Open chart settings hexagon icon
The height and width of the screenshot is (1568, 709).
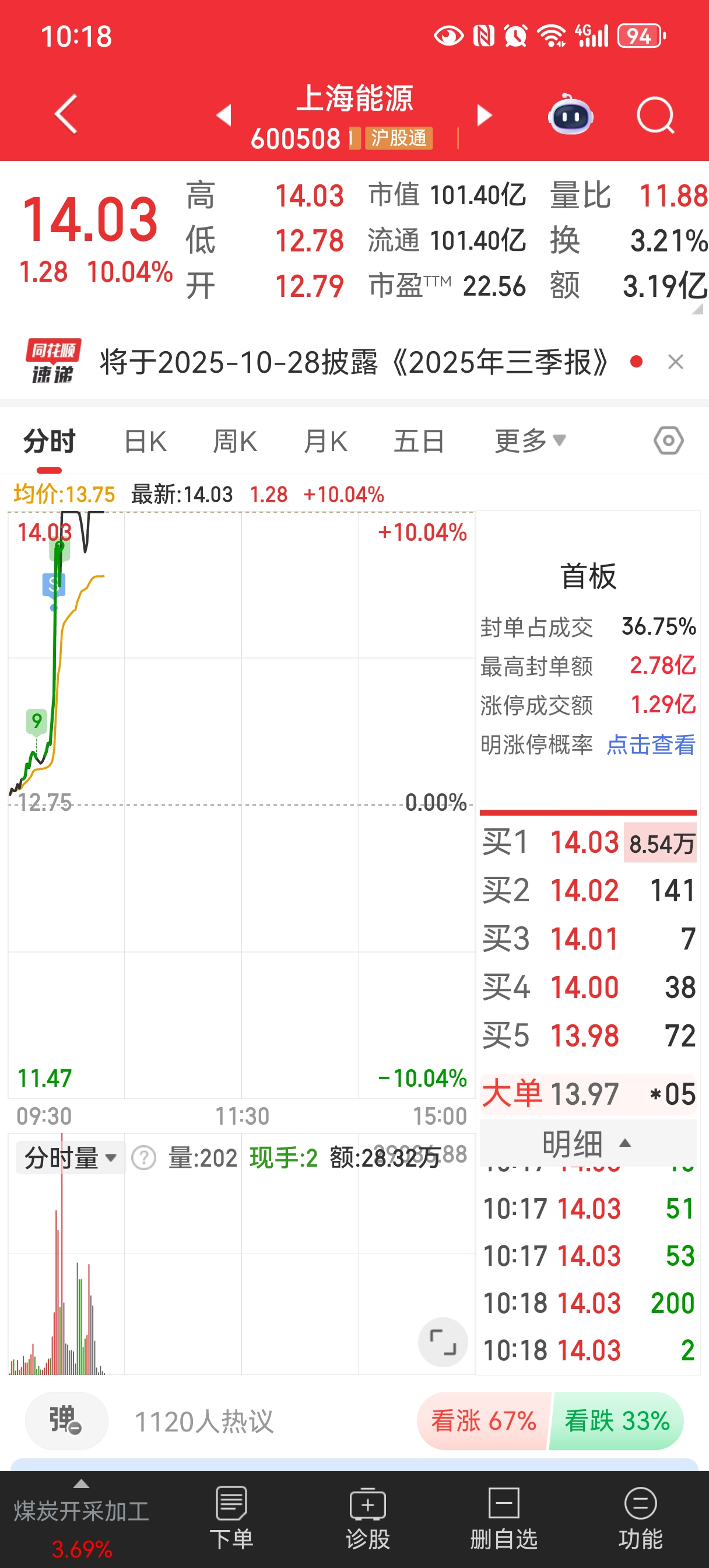668,440
